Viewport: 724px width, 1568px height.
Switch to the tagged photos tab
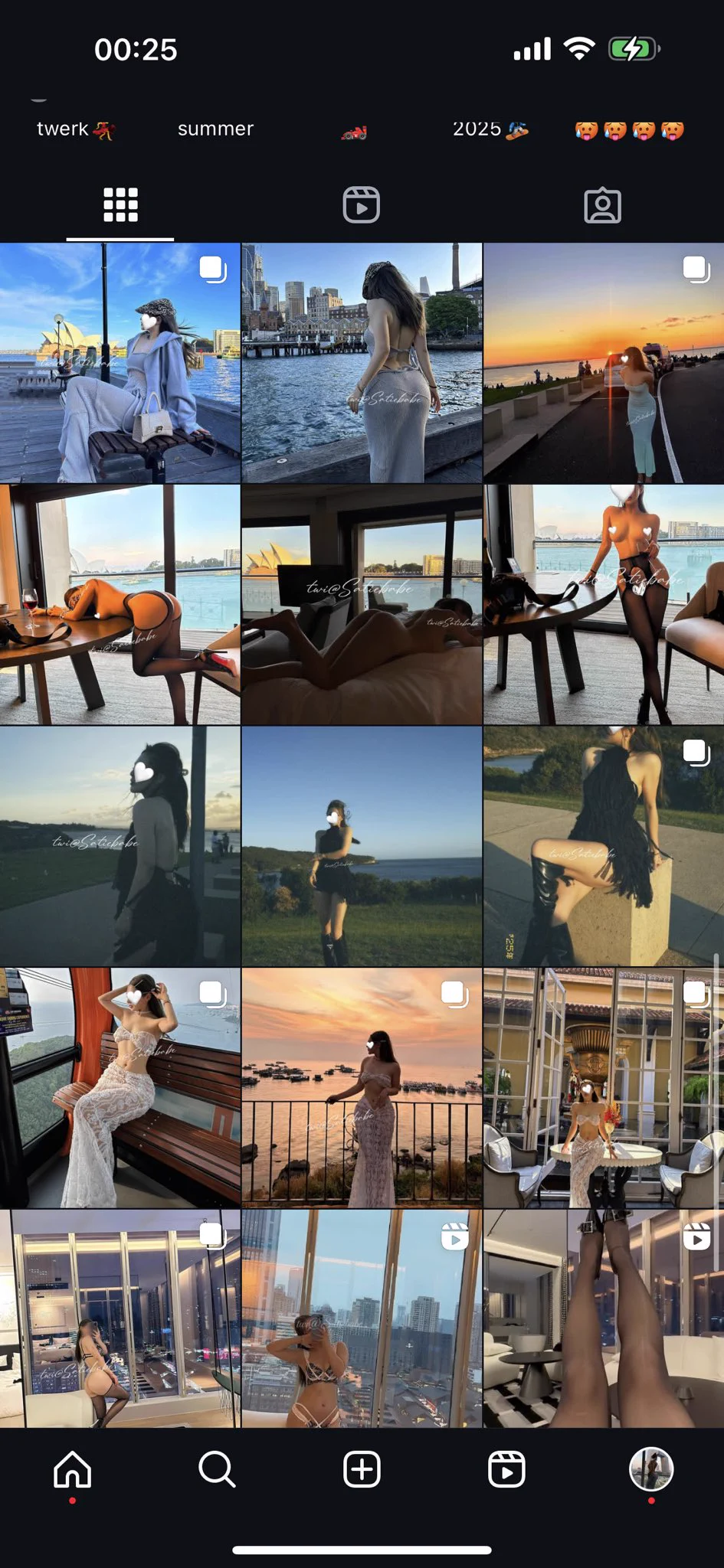click(x=602, y=205)
